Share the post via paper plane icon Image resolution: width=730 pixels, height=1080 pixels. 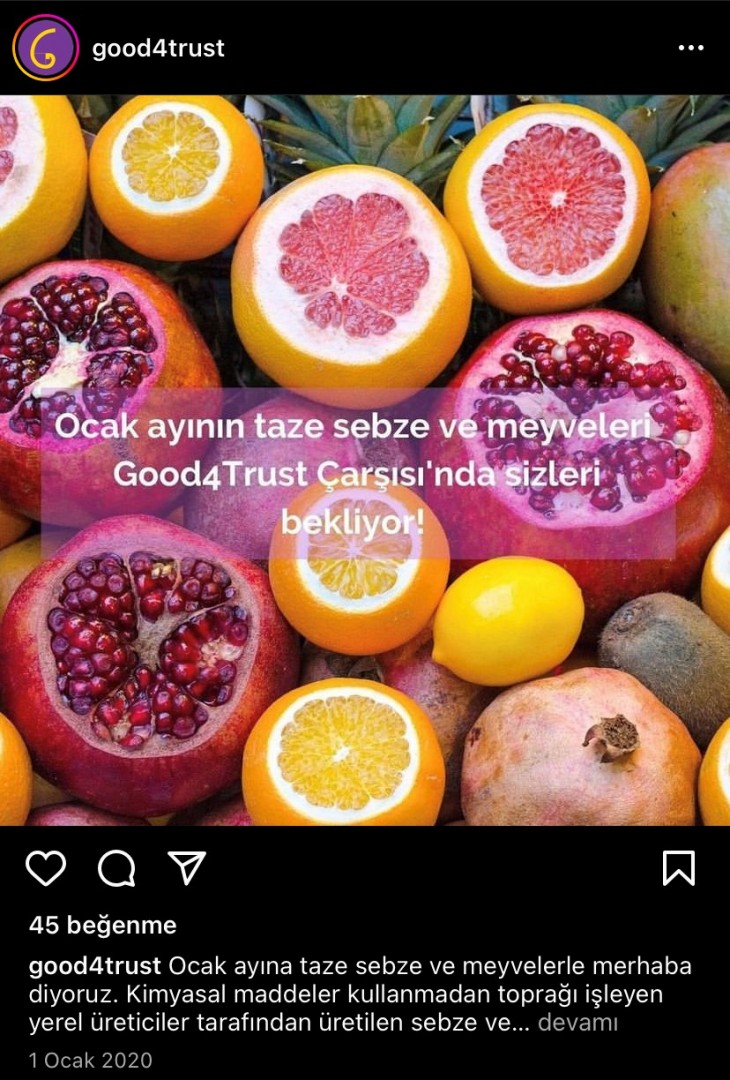click(x=186, y=868)
